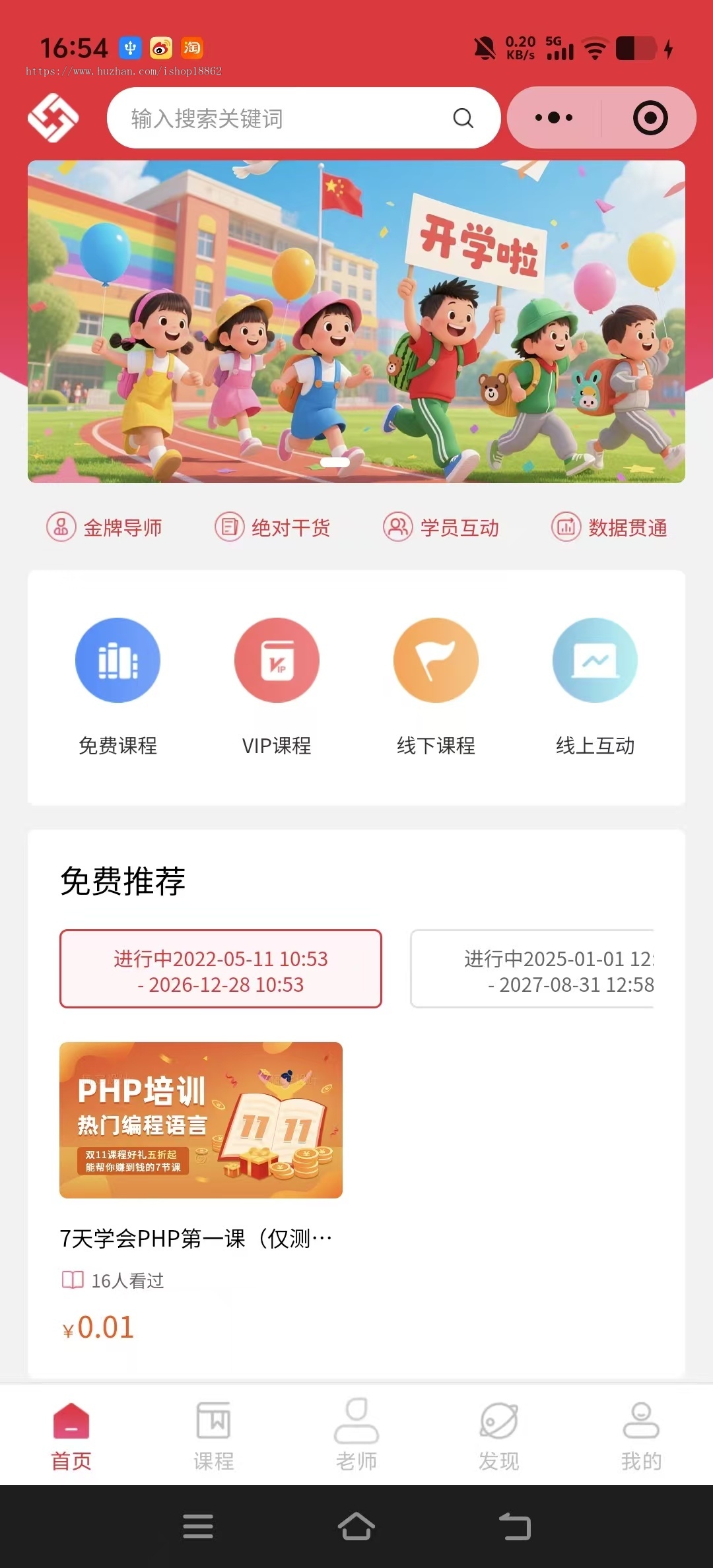Tap the 绝对干货 document icon
This screenshot has width=713, height=1568.
(x=228, y=527)
